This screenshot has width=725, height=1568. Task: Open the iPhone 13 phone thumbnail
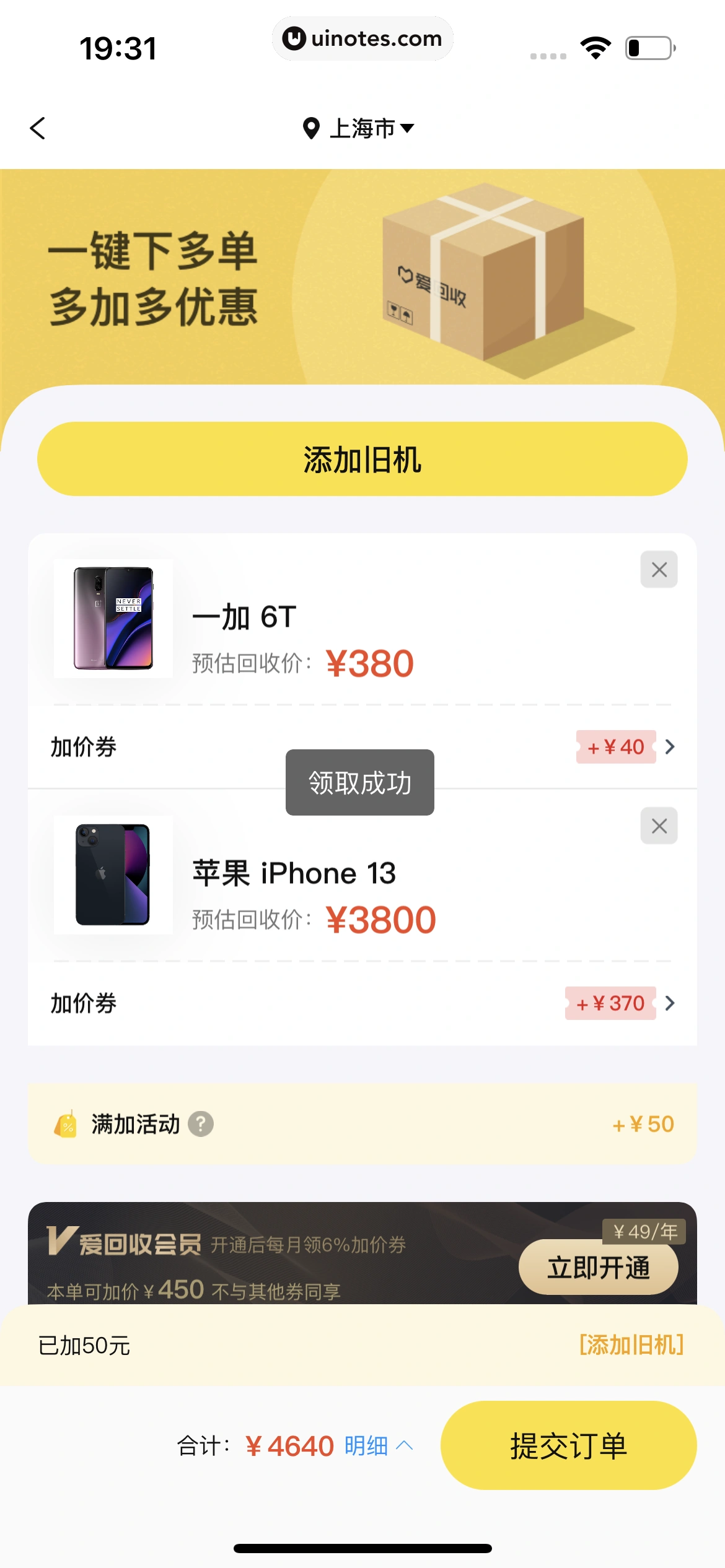pos(113,874)
